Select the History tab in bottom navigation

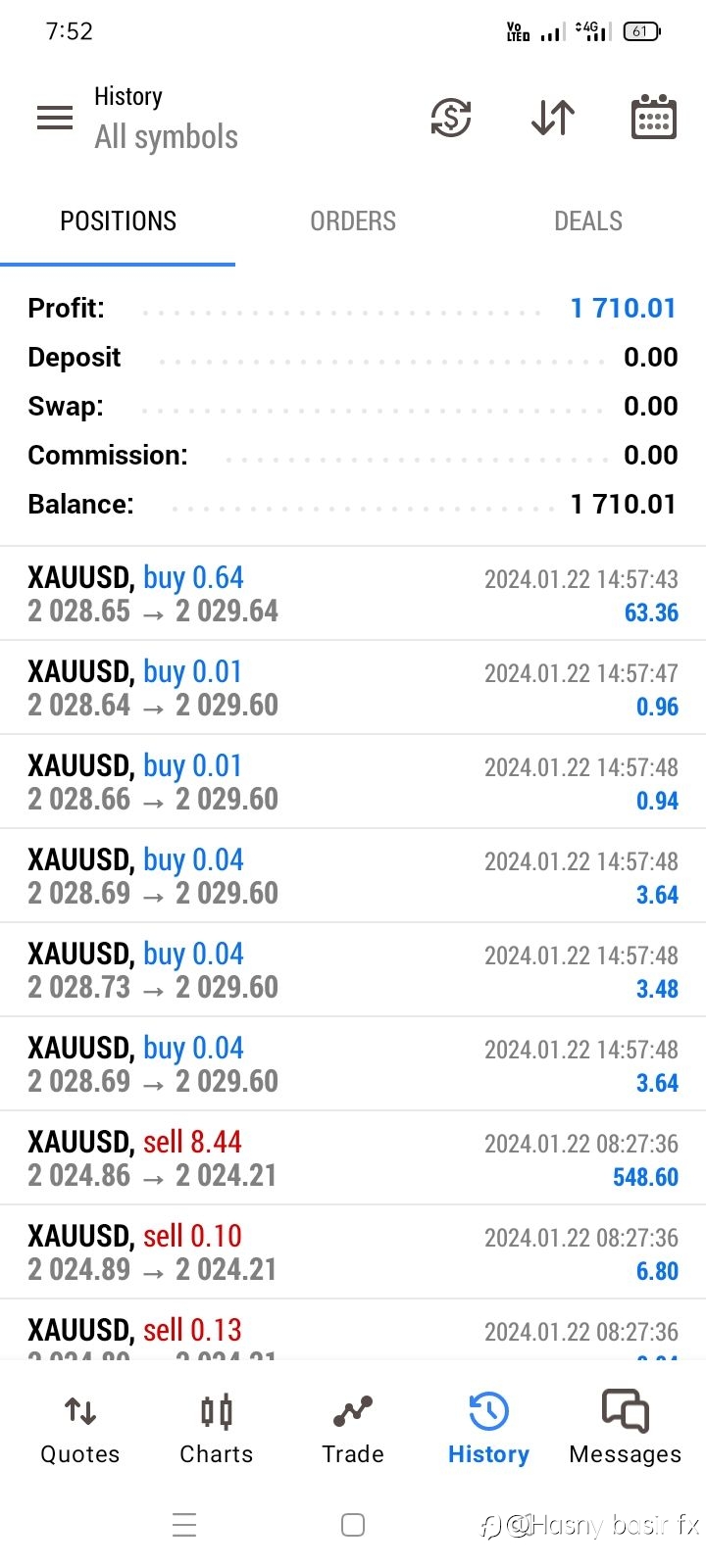point(488,1431)
